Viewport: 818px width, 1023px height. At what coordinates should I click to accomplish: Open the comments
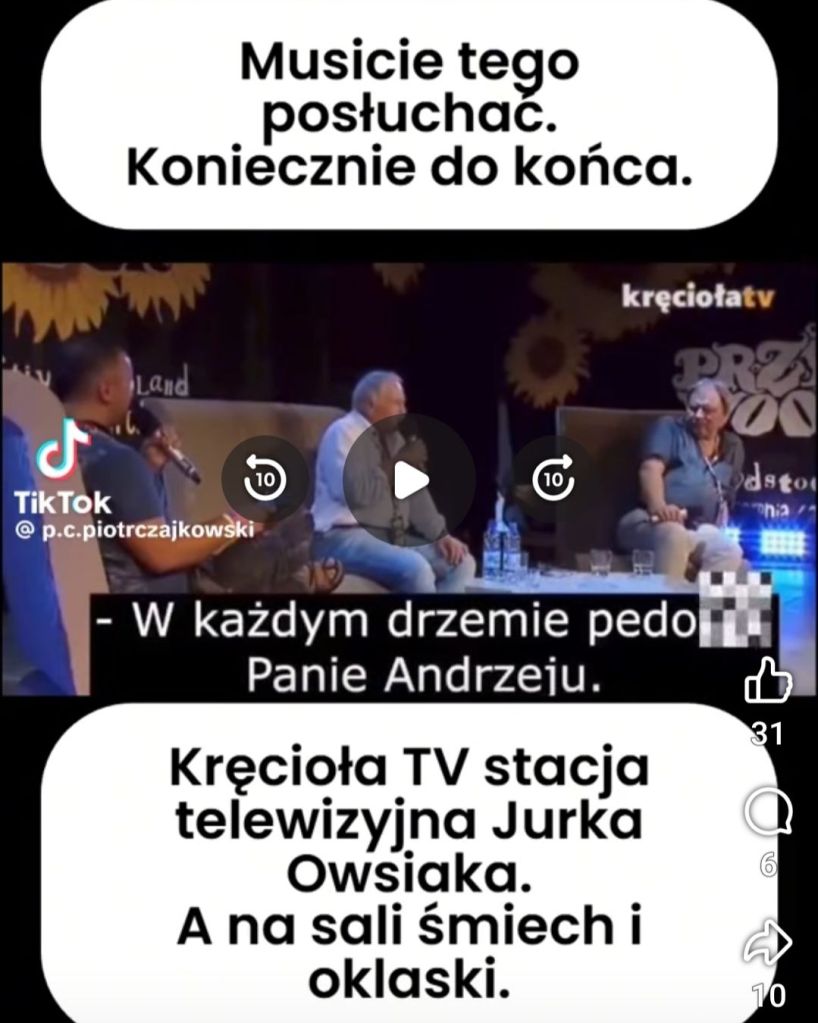[x=768, y=812]
